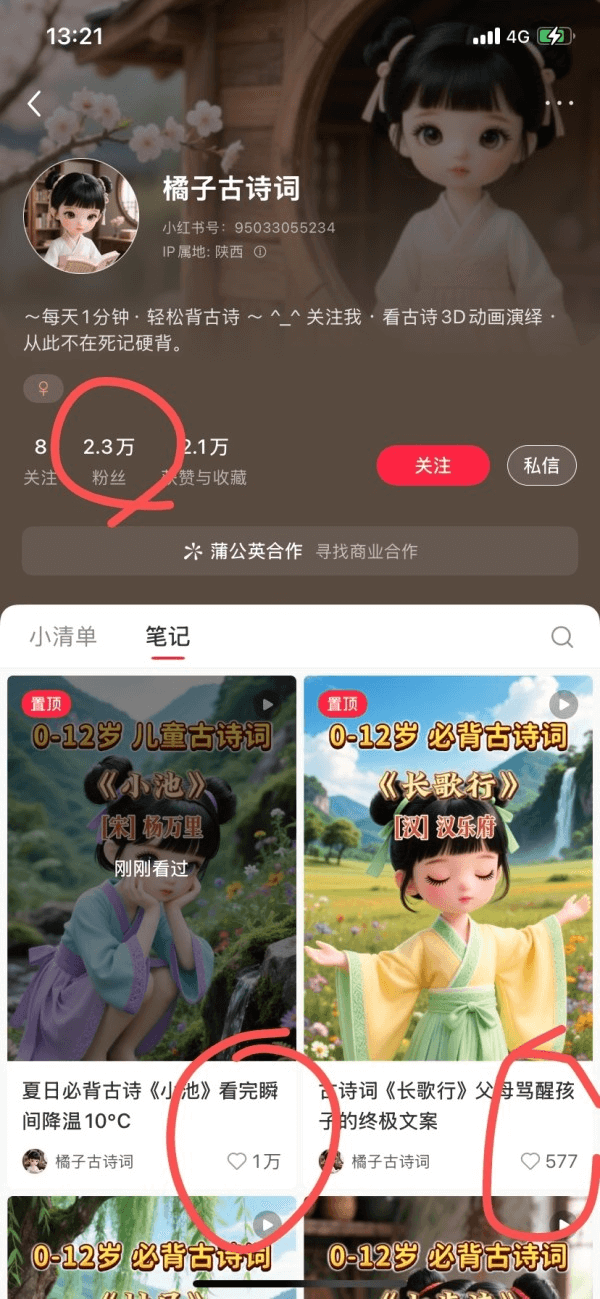
Task: Go back using the top-left arrow
Action: [35, 103]
